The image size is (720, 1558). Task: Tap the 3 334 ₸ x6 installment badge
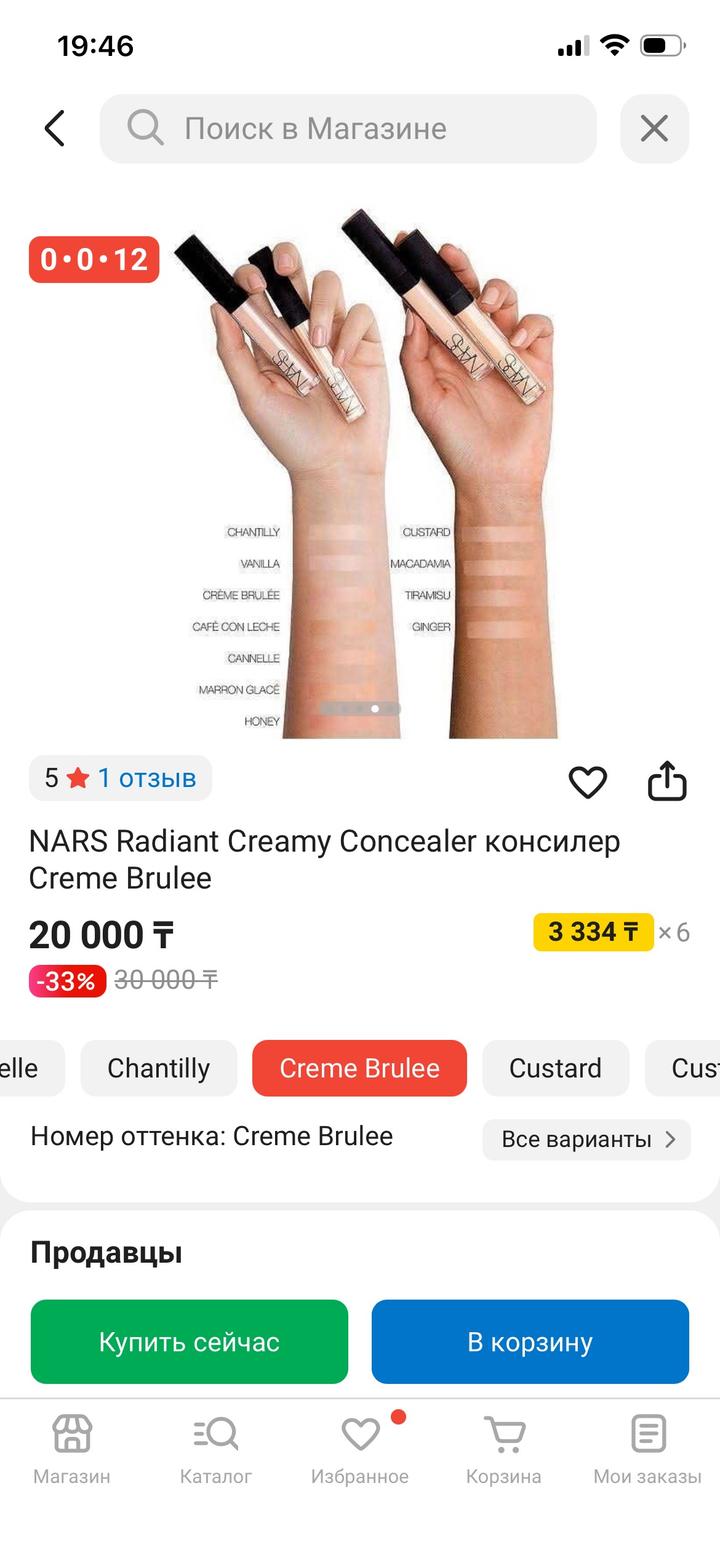(610, 932)
